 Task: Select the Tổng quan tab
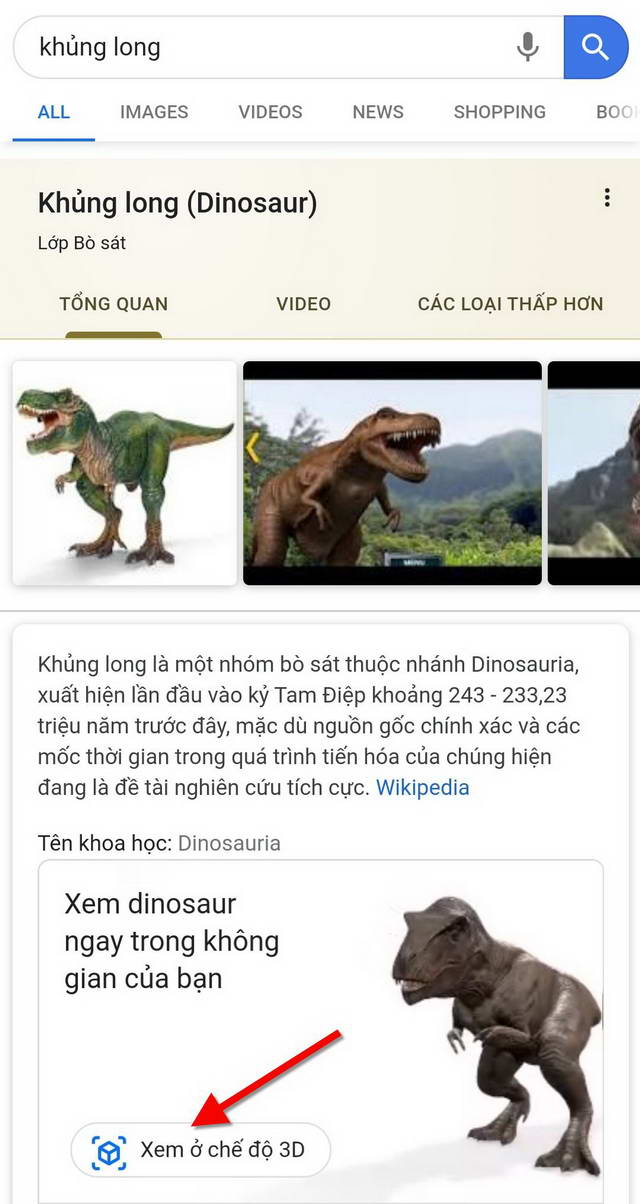pyautogui.click(x=113, y=304)
